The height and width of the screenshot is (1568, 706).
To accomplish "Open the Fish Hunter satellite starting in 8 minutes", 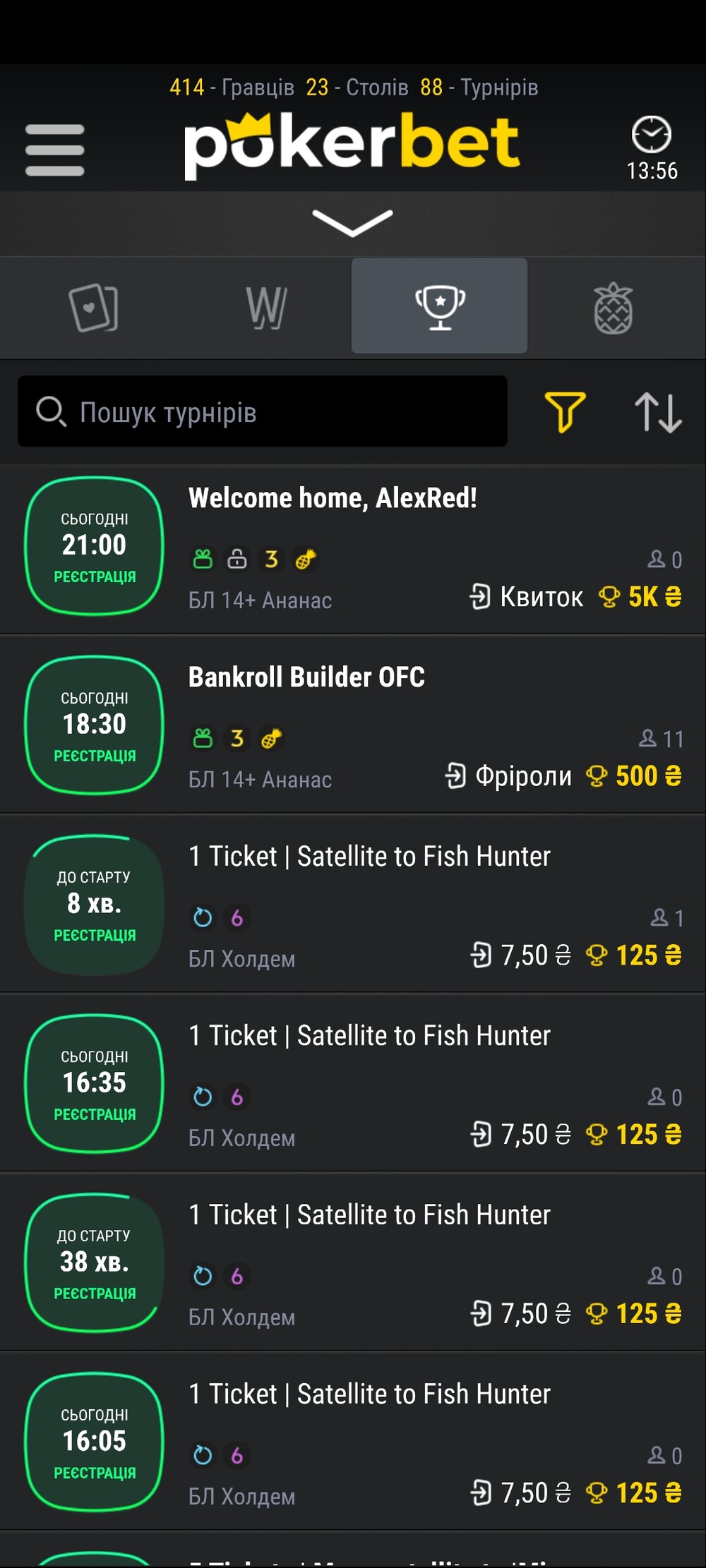I will click(353, 905).
